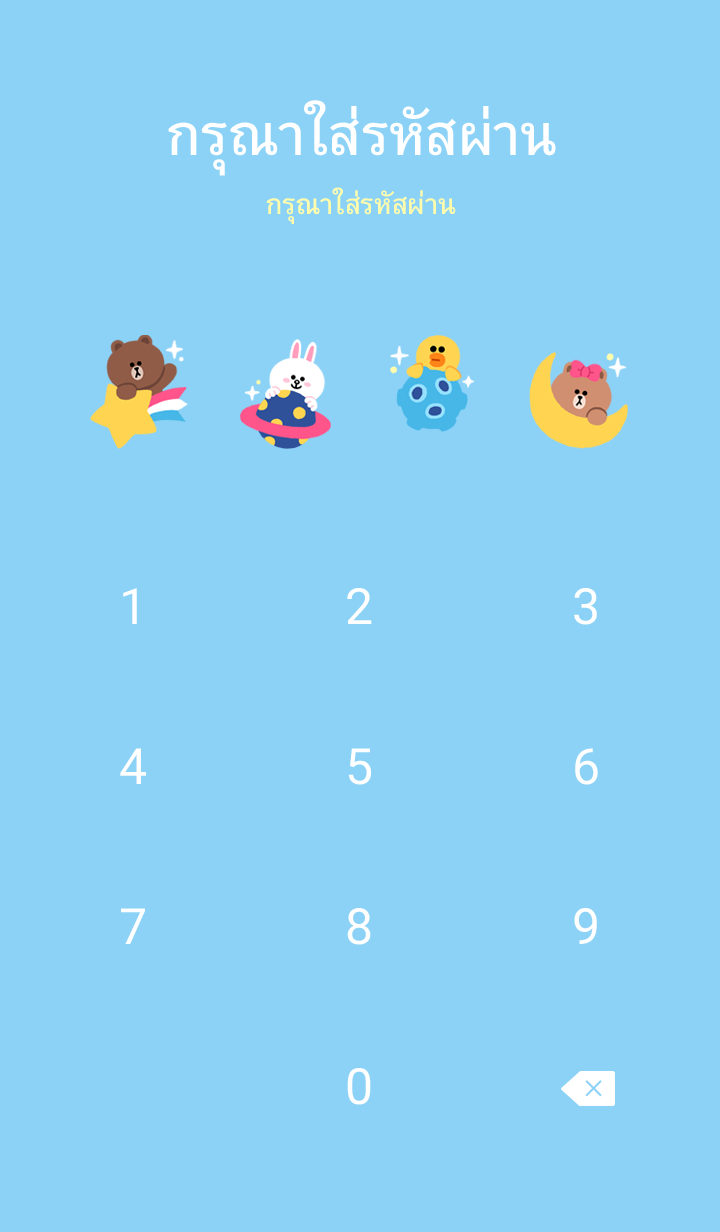Enter 0 on the keypad
720x1232 pixels.
[359, 1087]
